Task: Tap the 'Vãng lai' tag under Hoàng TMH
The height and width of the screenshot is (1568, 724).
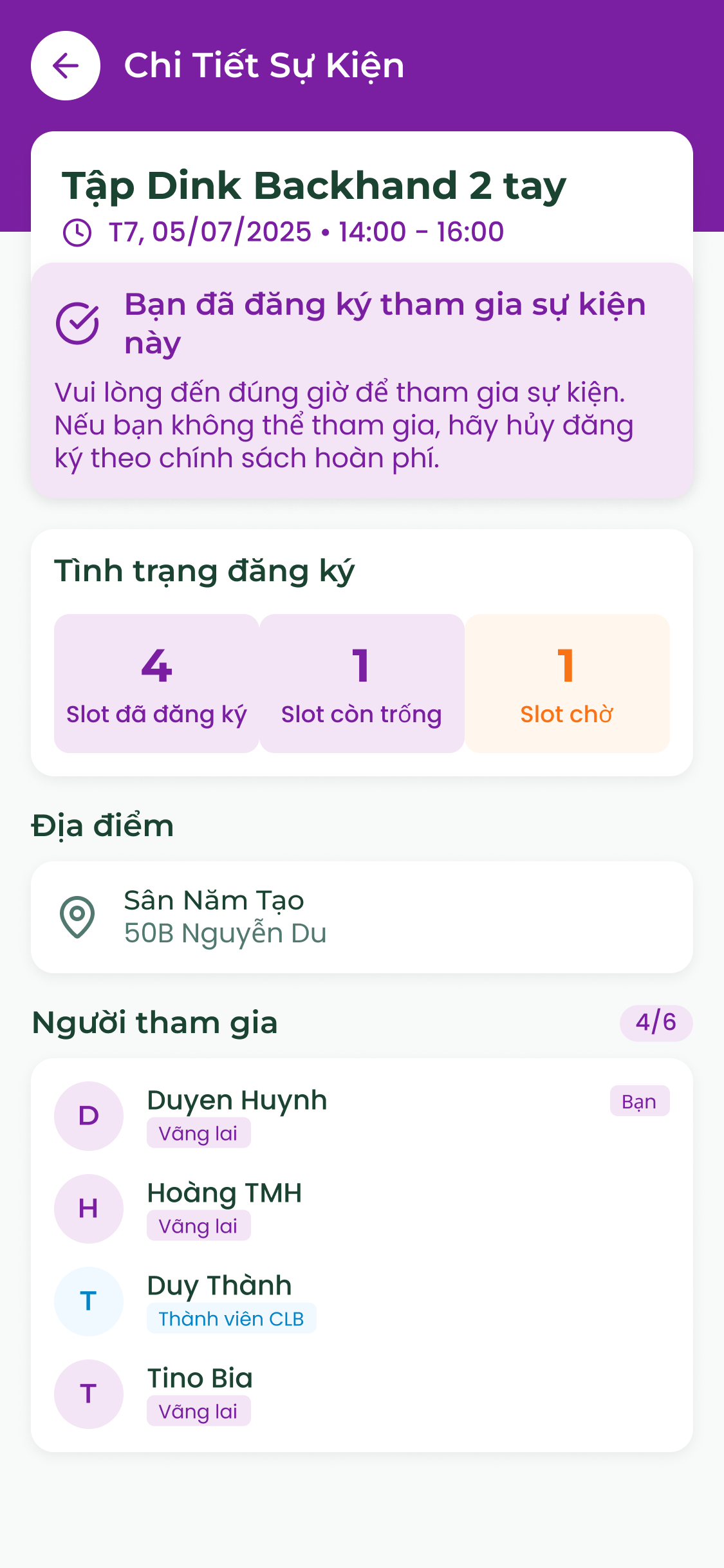Action: [x=199, y=1225]
